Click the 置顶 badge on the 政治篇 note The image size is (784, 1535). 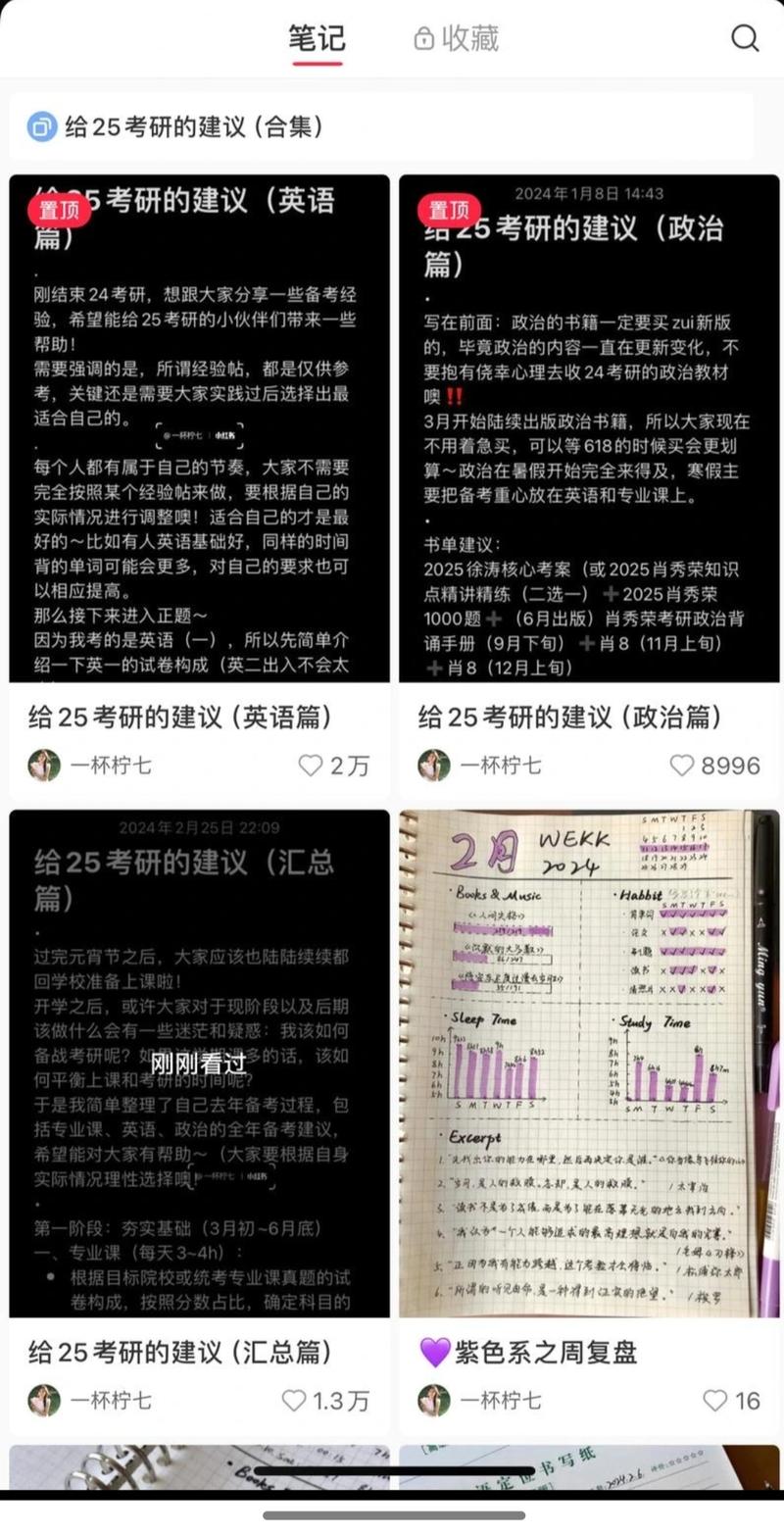449,210
